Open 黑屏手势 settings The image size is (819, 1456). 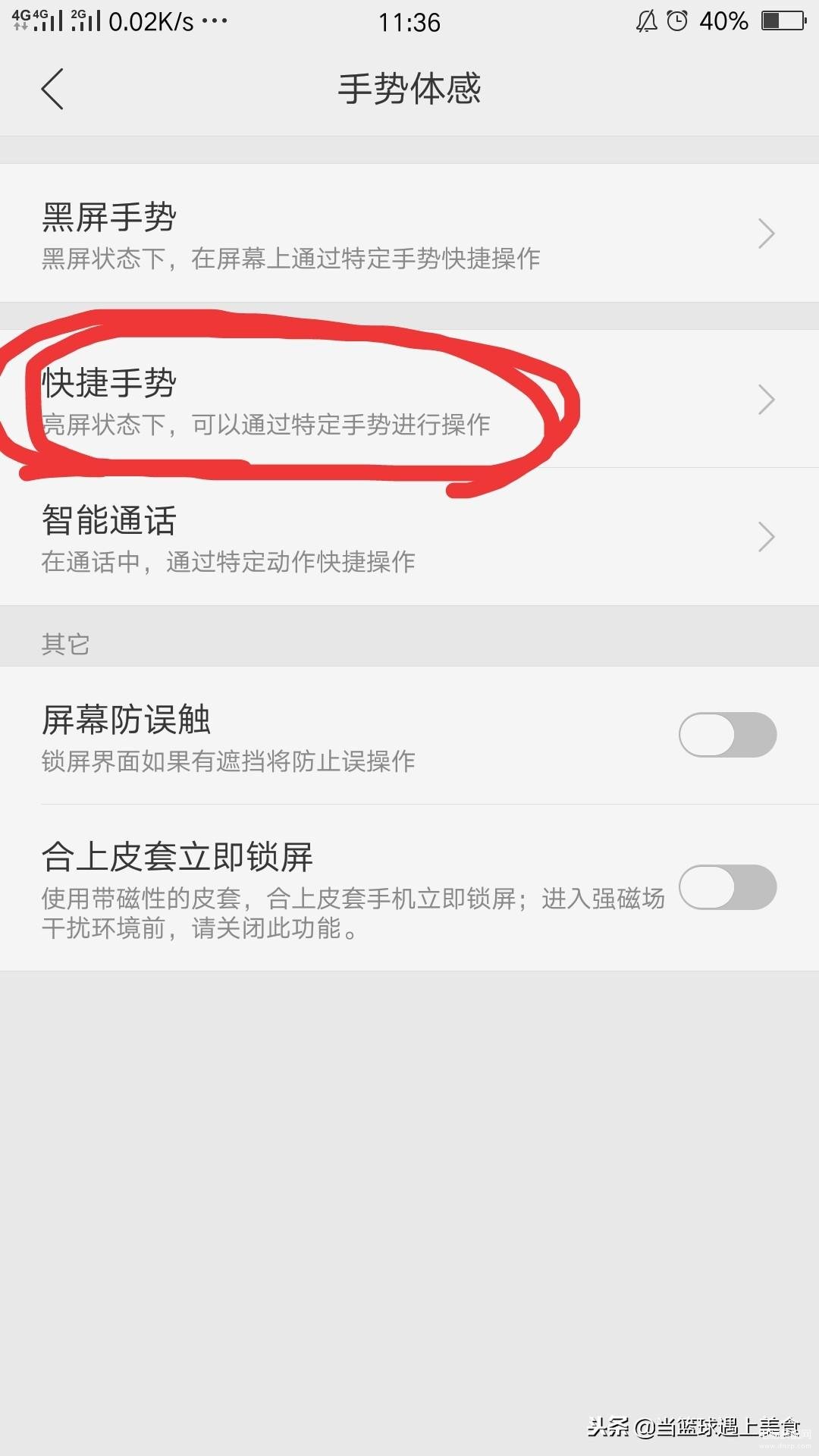pos(409,233)
